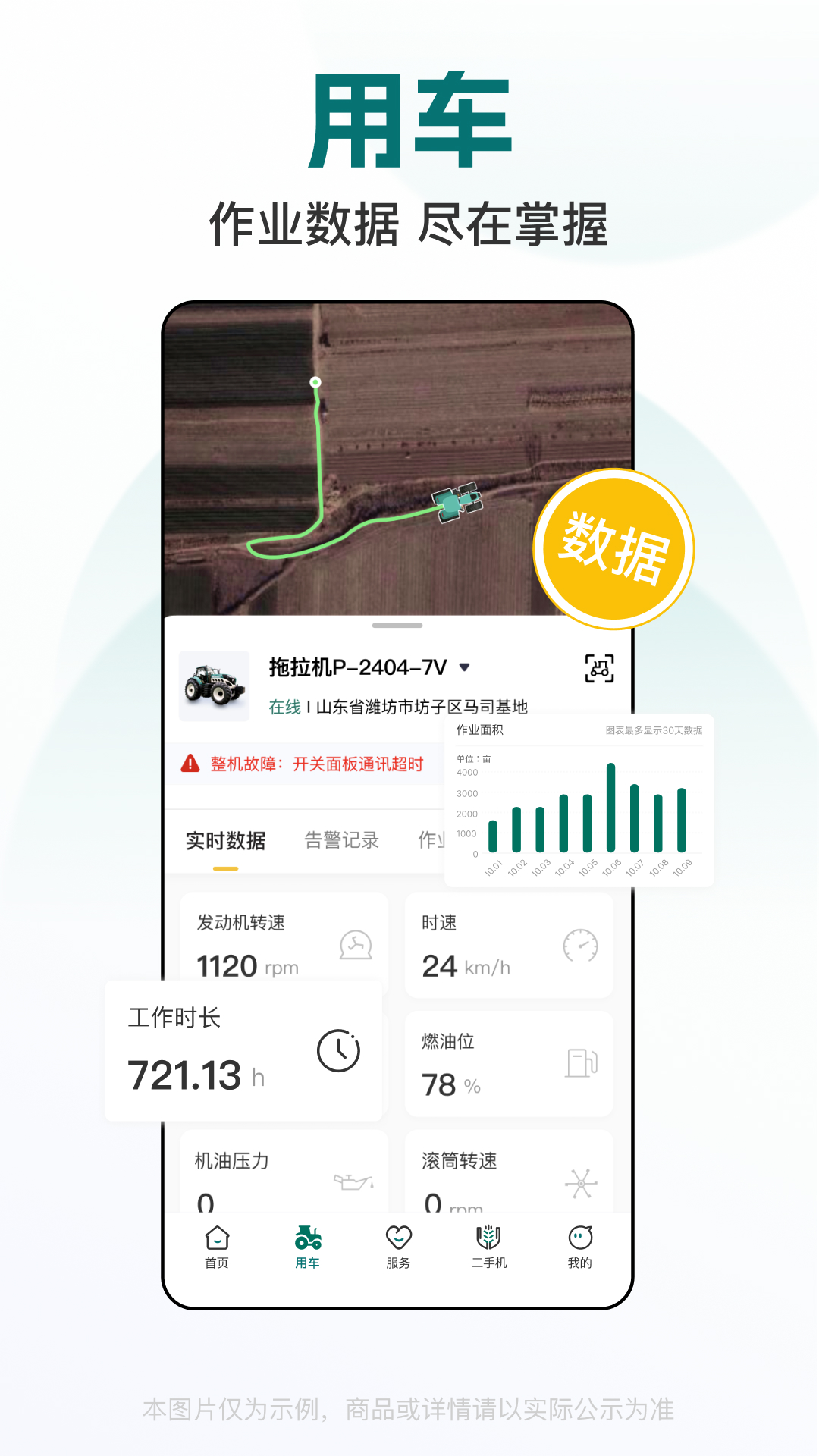Open the 我的 profile tab
819x1456 pixels.
click(x=579, y=1247)
